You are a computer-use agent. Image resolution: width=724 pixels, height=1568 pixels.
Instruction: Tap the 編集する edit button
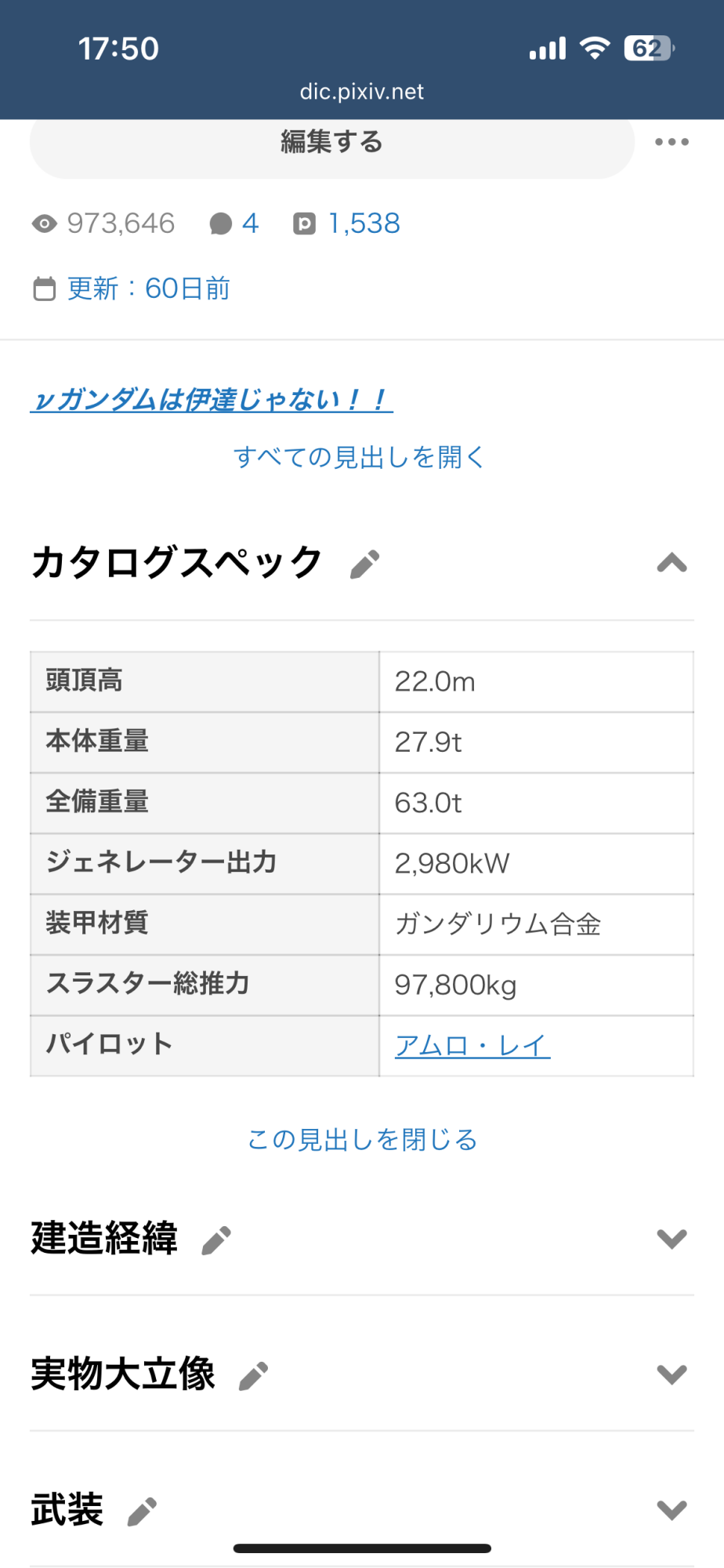[x=331, y=143]
